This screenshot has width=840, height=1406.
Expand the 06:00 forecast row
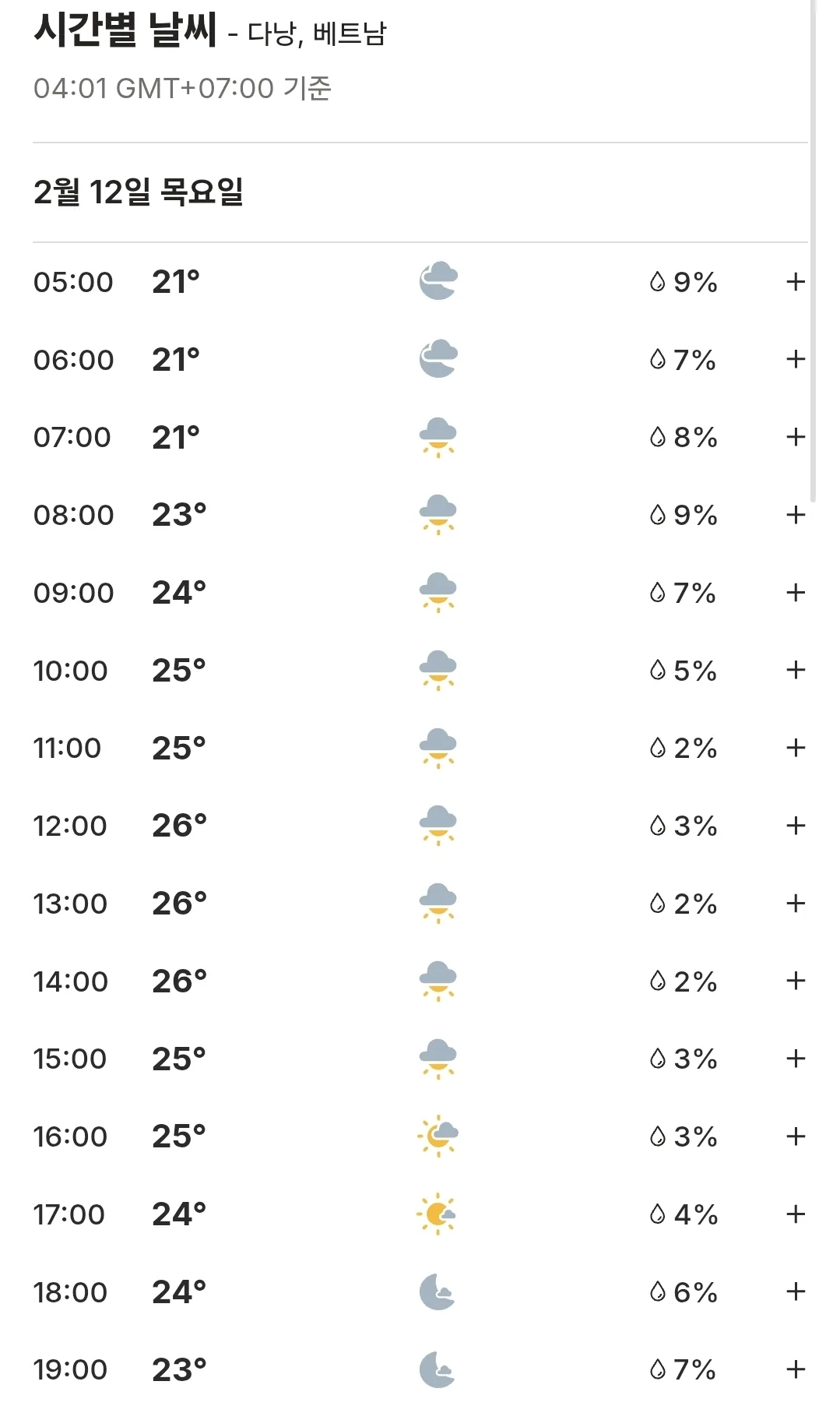(x=795, y=359)
